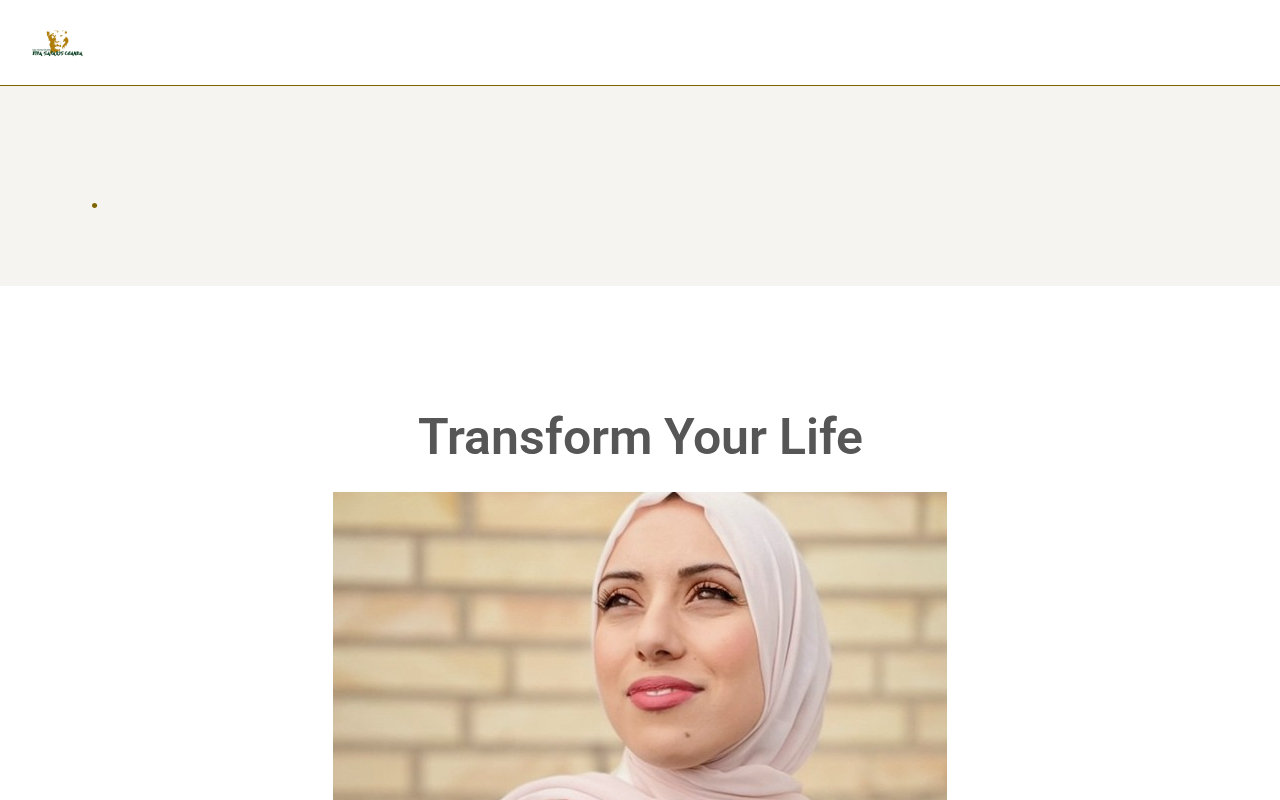Open the home page via the header logo
The image size is (1280, 800).
click(x=57, y=43)
